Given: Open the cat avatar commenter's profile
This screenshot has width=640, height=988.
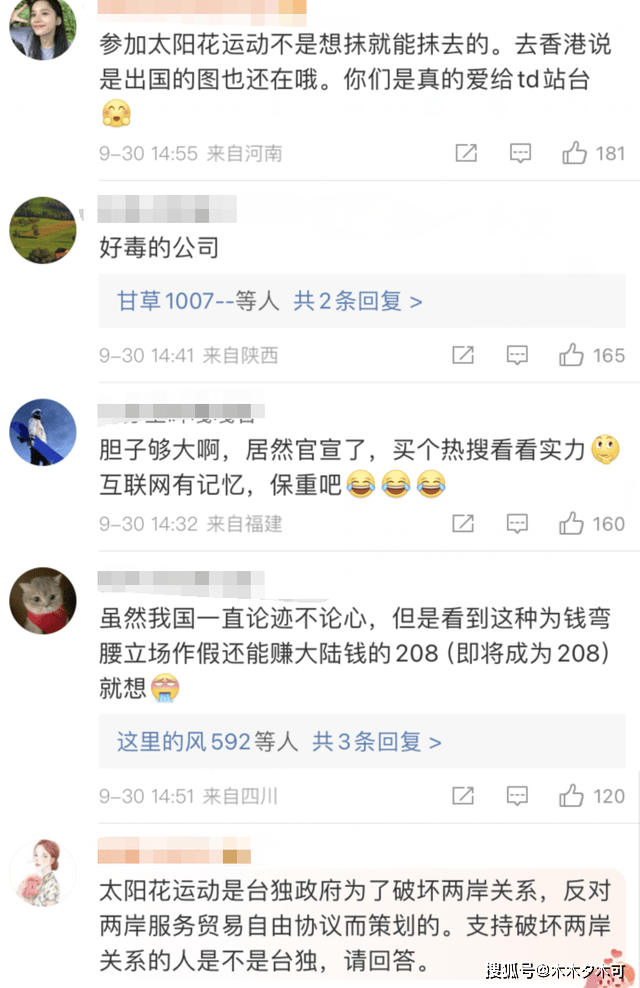Looking at the screenshot, I should (x=43, y=603).
